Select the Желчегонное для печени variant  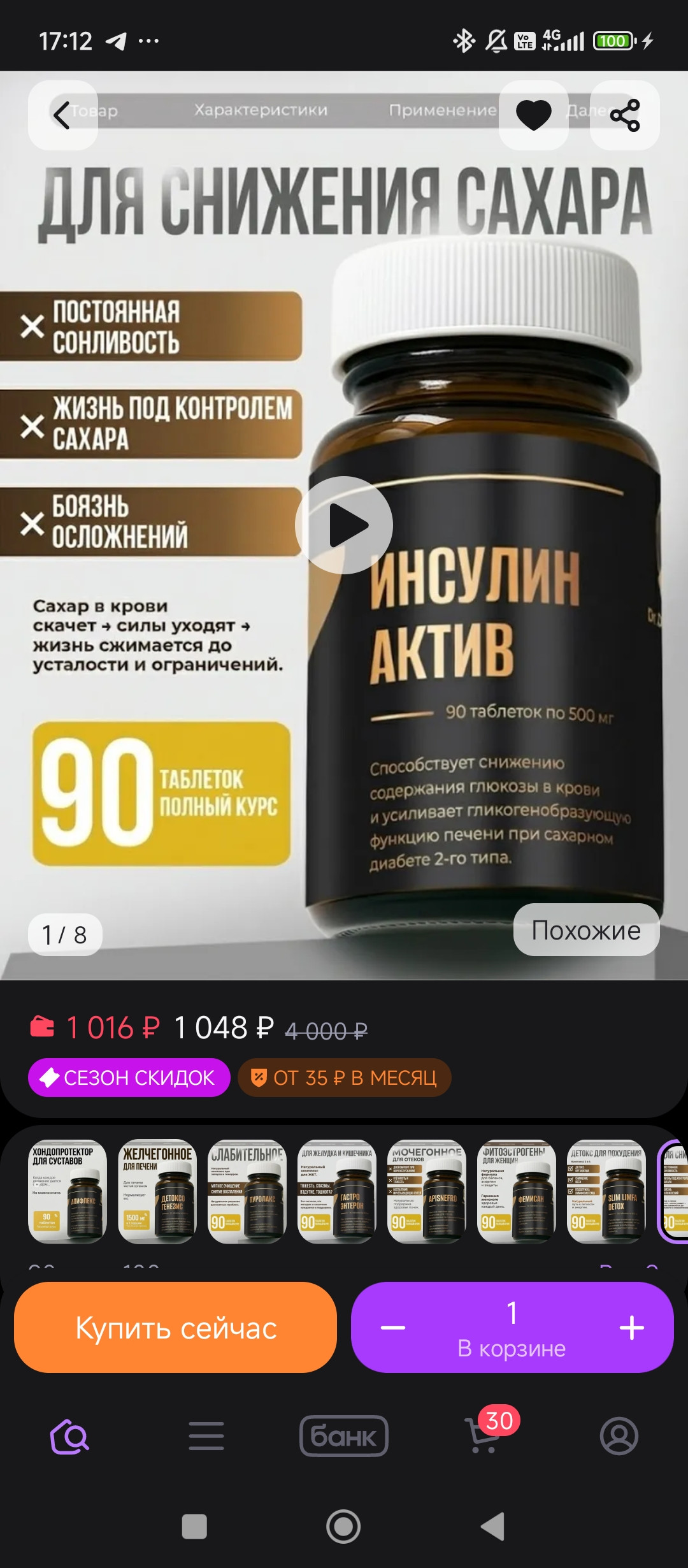(157, 1191)
